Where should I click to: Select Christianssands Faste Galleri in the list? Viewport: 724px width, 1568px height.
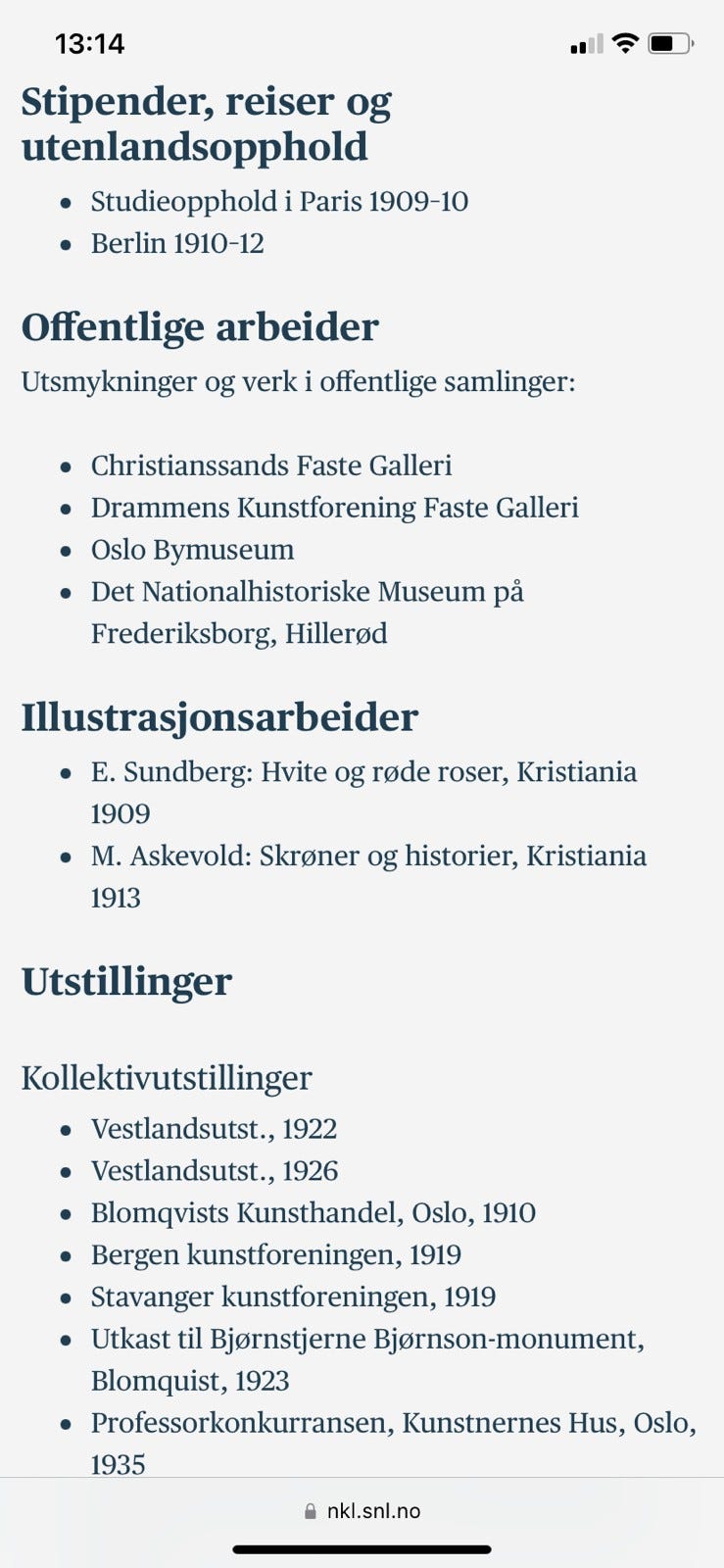click(271, 465)
